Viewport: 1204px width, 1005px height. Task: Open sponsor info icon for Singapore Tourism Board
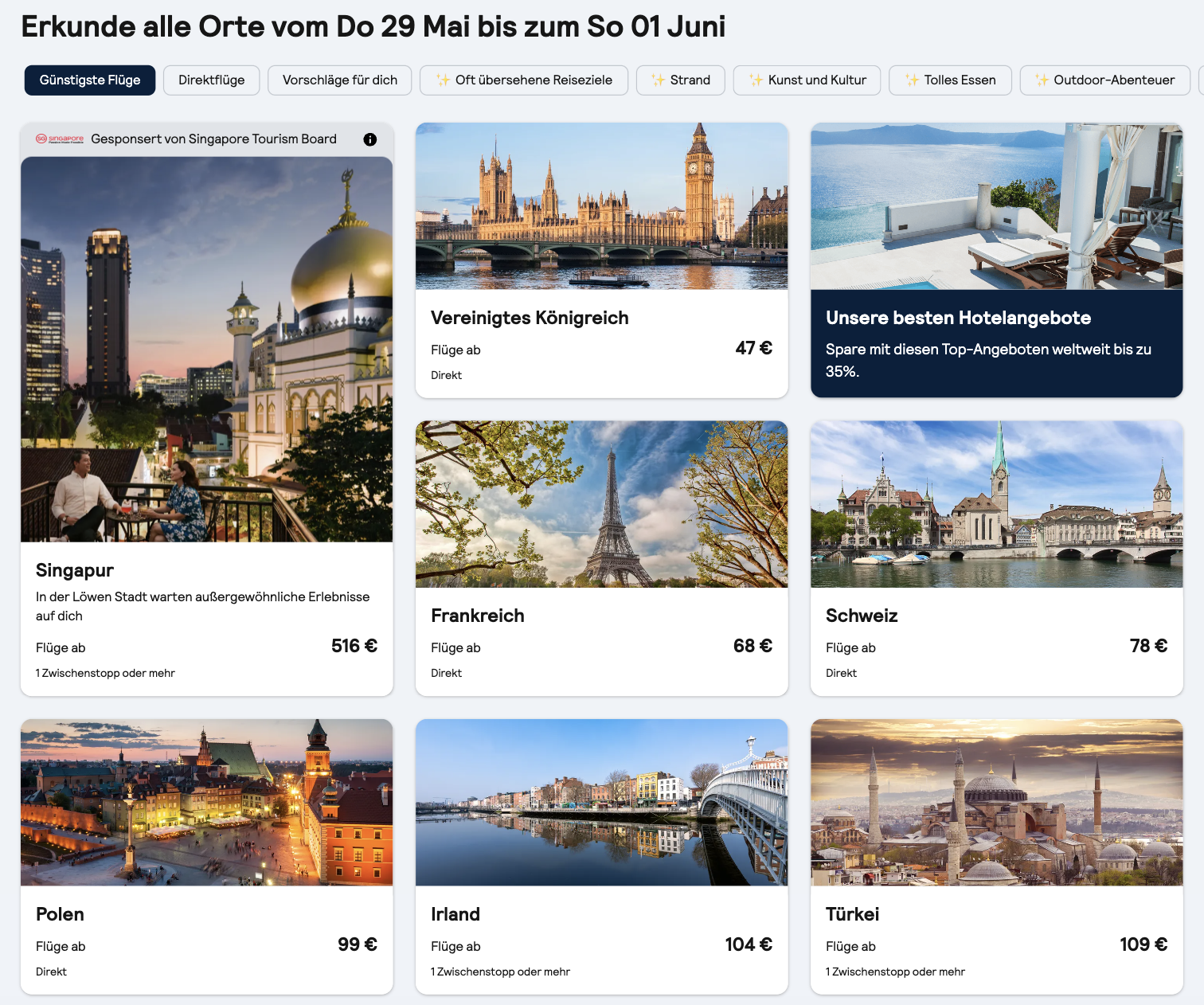[x=370, y=139]
